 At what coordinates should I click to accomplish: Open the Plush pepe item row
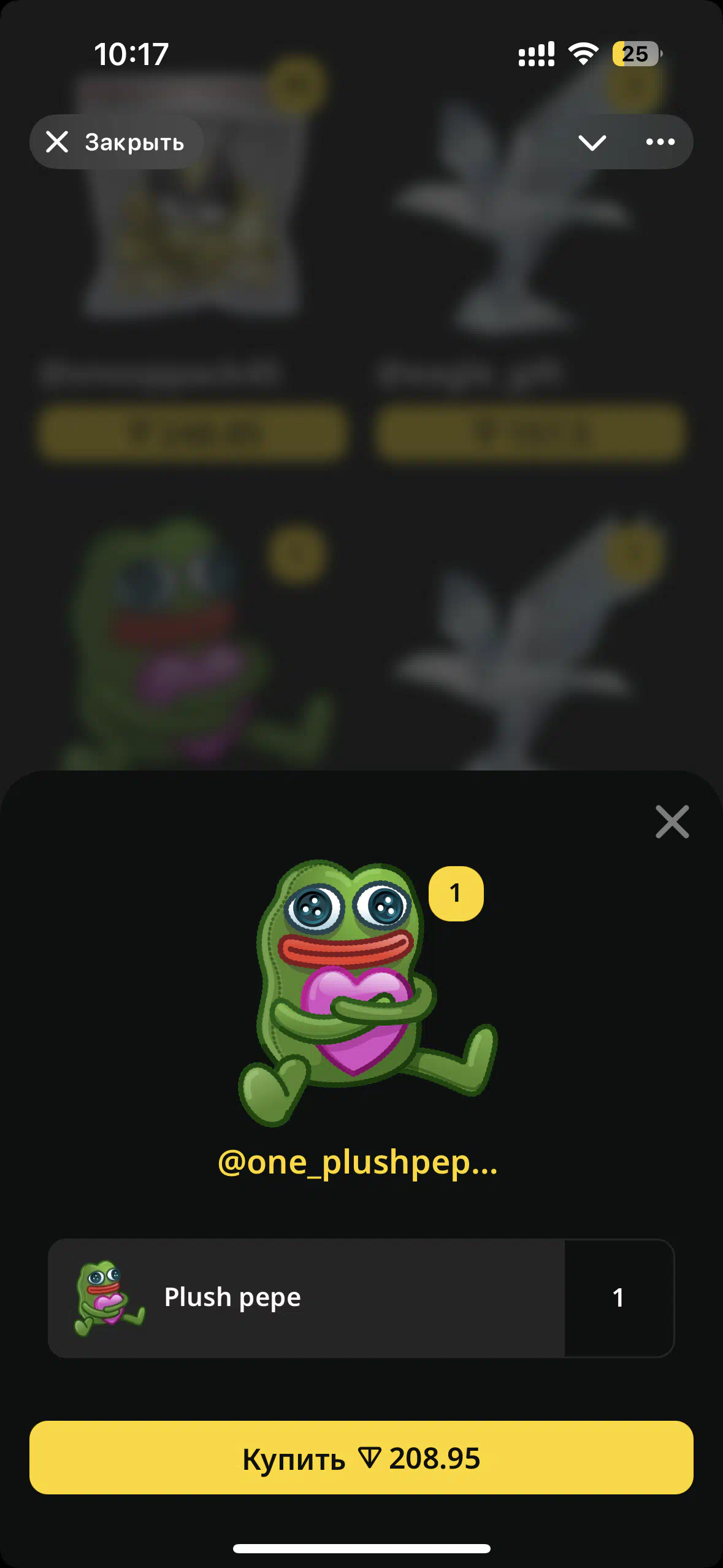point(361,1297)
